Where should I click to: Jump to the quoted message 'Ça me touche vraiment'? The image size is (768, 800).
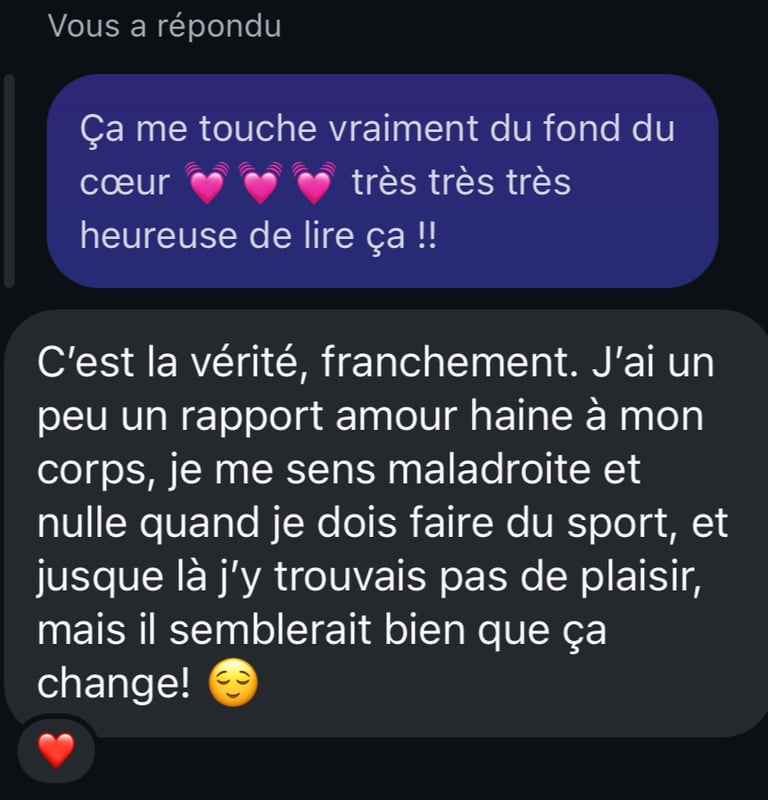[x=382, y=181]
